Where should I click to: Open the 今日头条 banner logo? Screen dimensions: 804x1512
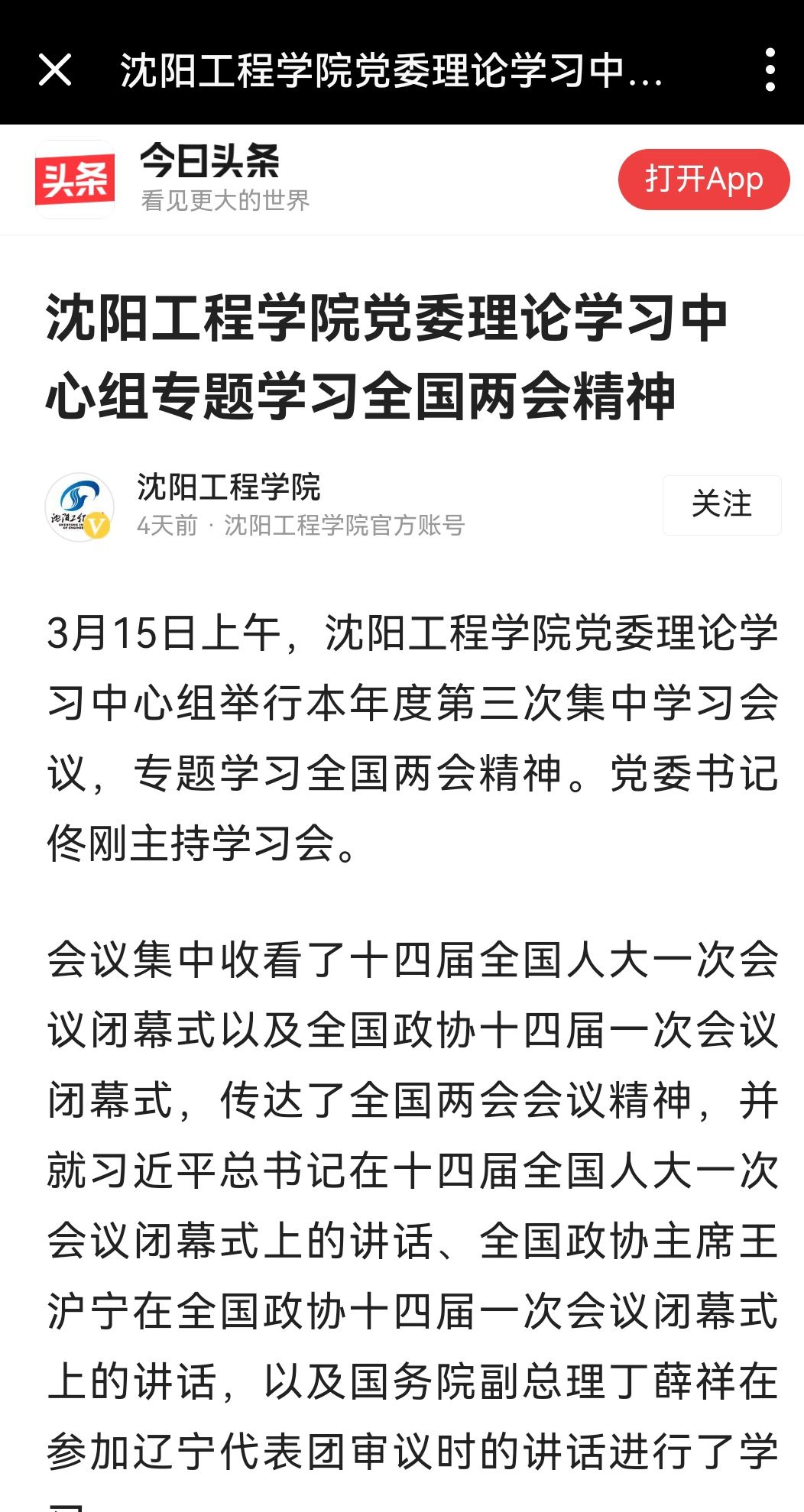(75, 180)
